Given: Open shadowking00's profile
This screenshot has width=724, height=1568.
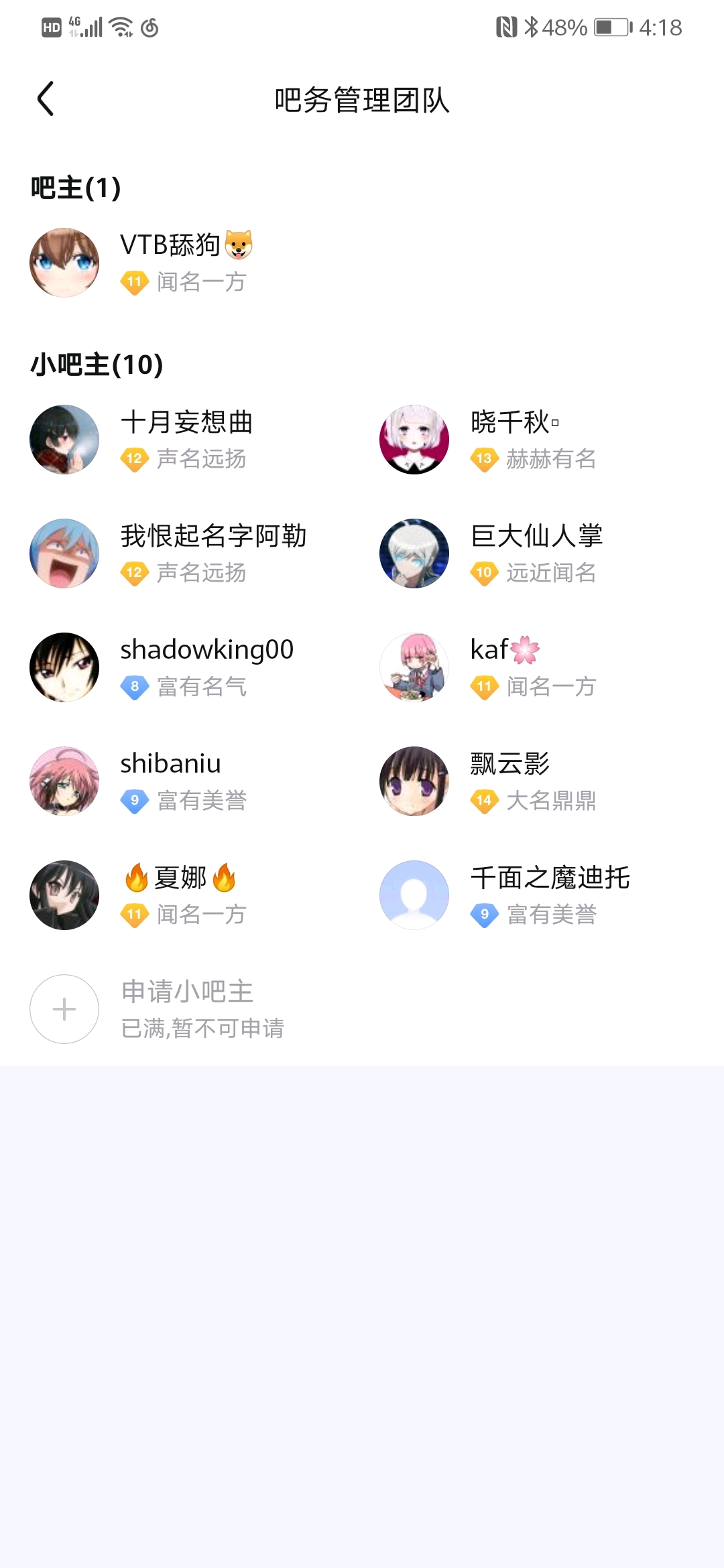Looking at the screenshot, I should pyautogui.click(x=64, y=667).
